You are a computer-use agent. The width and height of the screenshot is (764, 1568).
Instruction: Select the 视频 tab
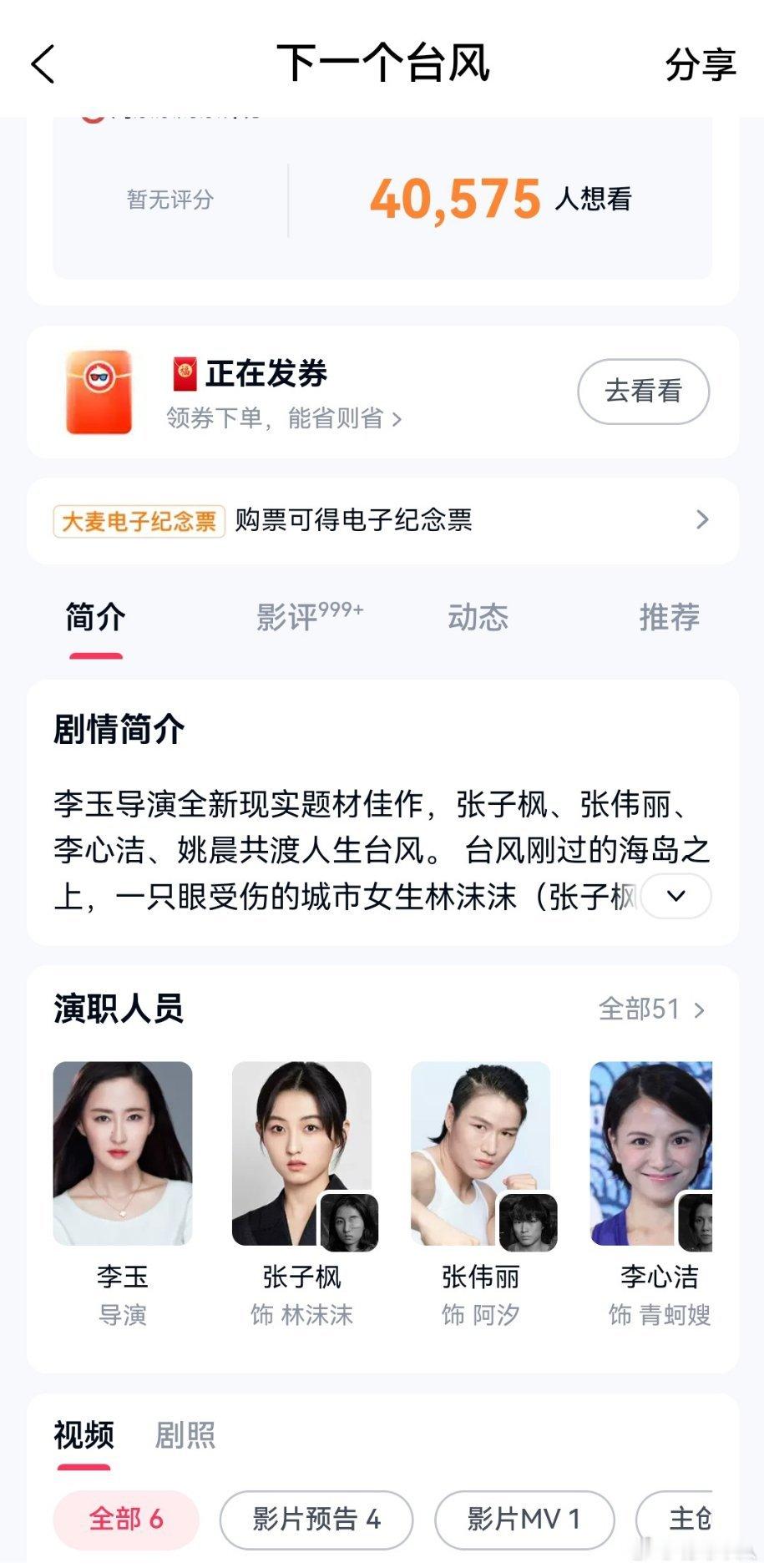(83, 1435)
